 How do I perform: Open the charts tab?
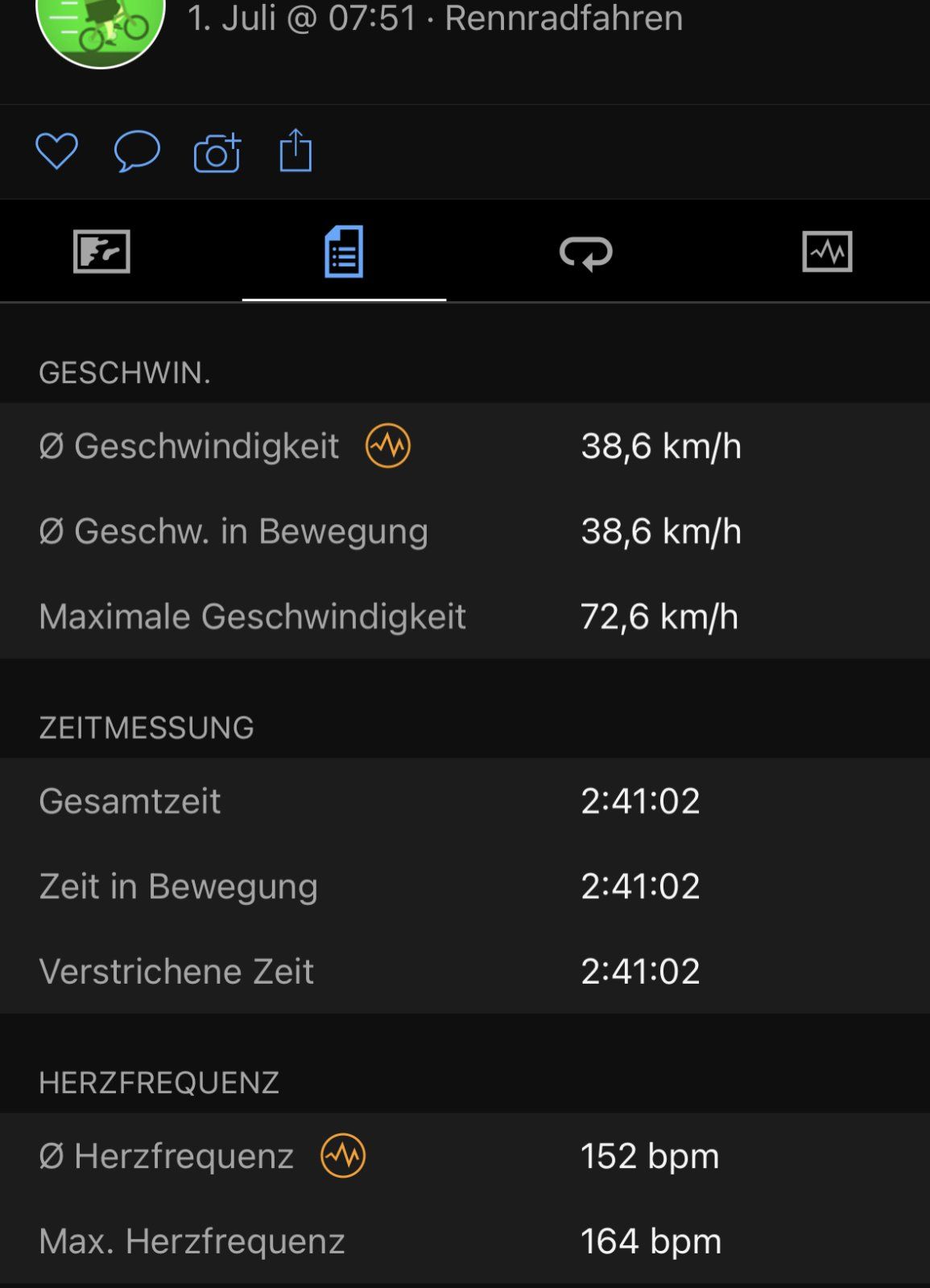(x=827, y=252)
